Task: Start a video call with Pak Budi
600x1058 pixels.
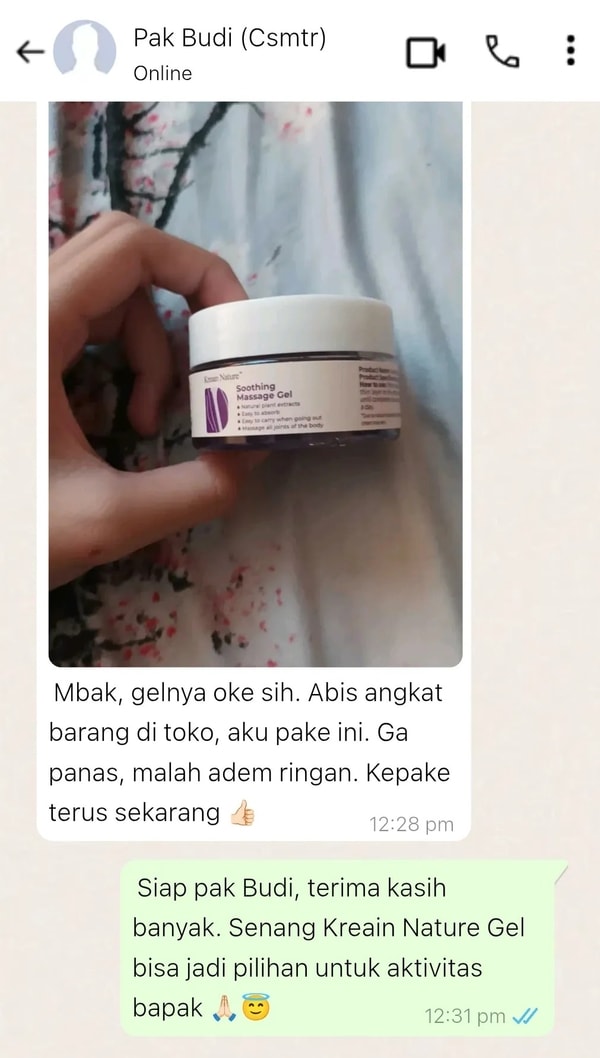Action: click(x=426, y=52)
